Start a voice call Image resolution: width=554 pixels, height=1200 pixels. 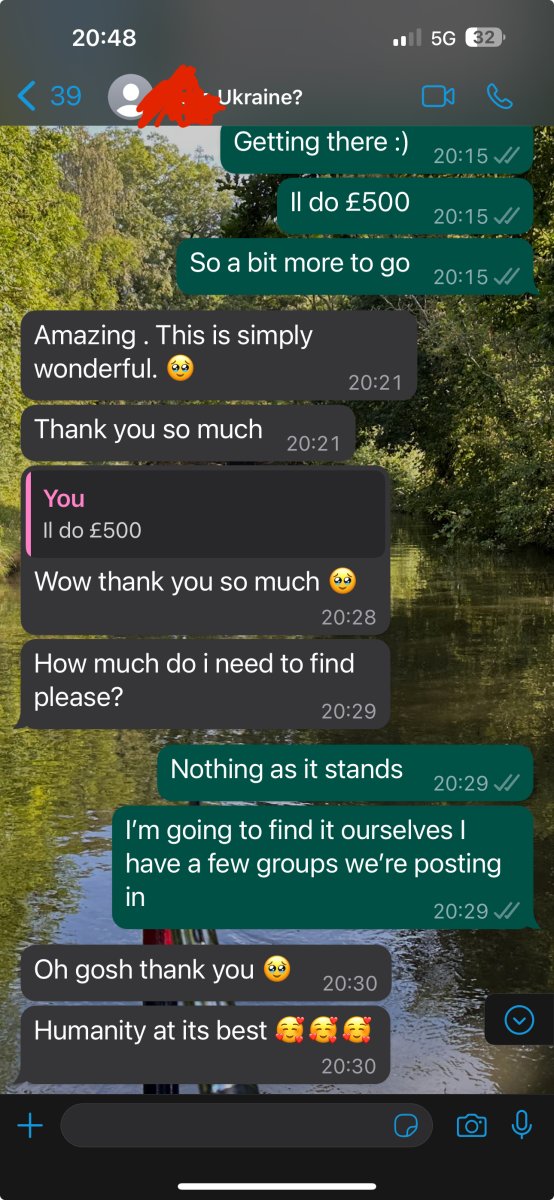pos(499,96)
